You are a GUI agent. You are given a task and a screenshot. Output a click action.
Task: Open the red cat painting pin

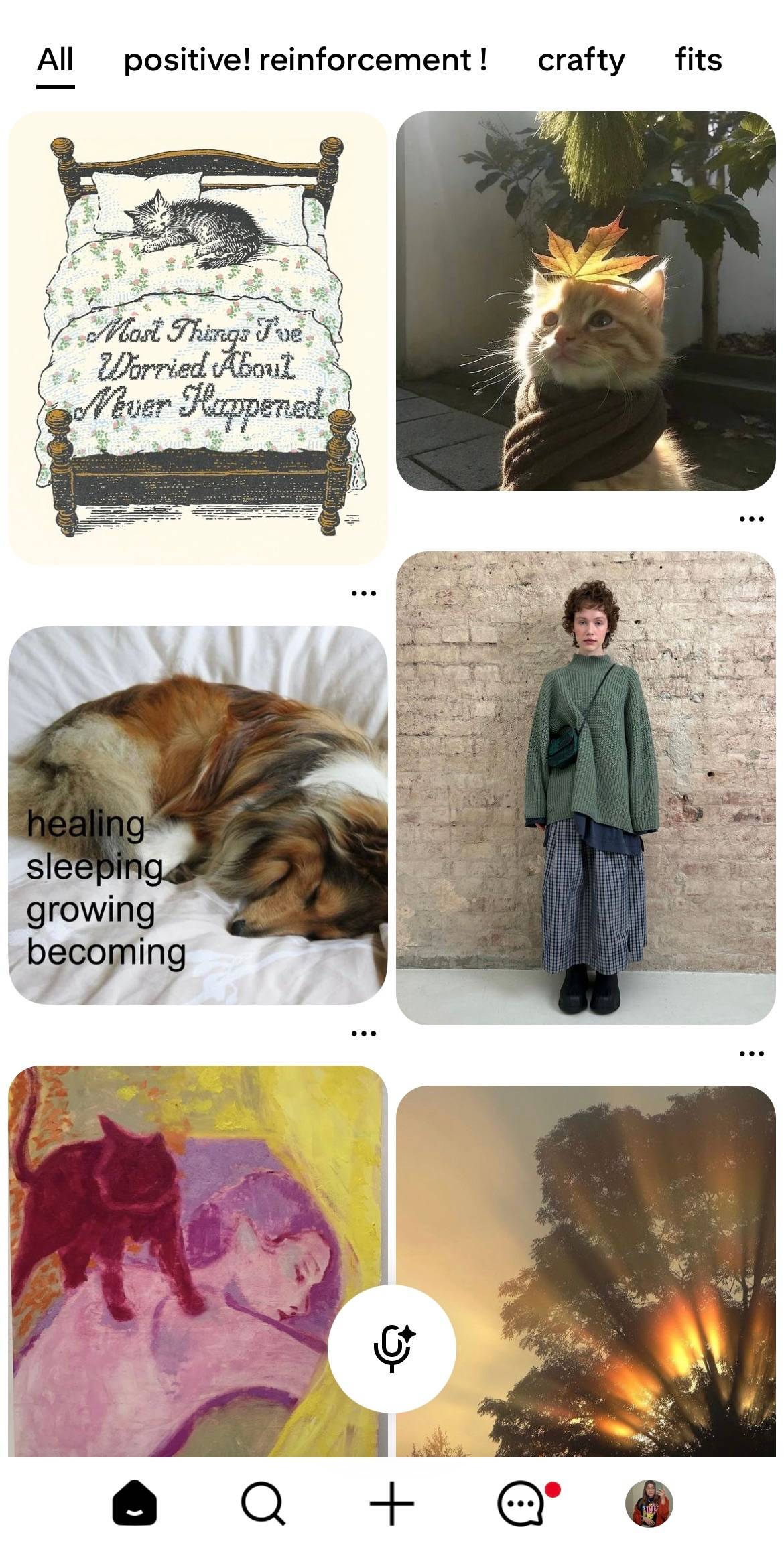[198, 1261]
